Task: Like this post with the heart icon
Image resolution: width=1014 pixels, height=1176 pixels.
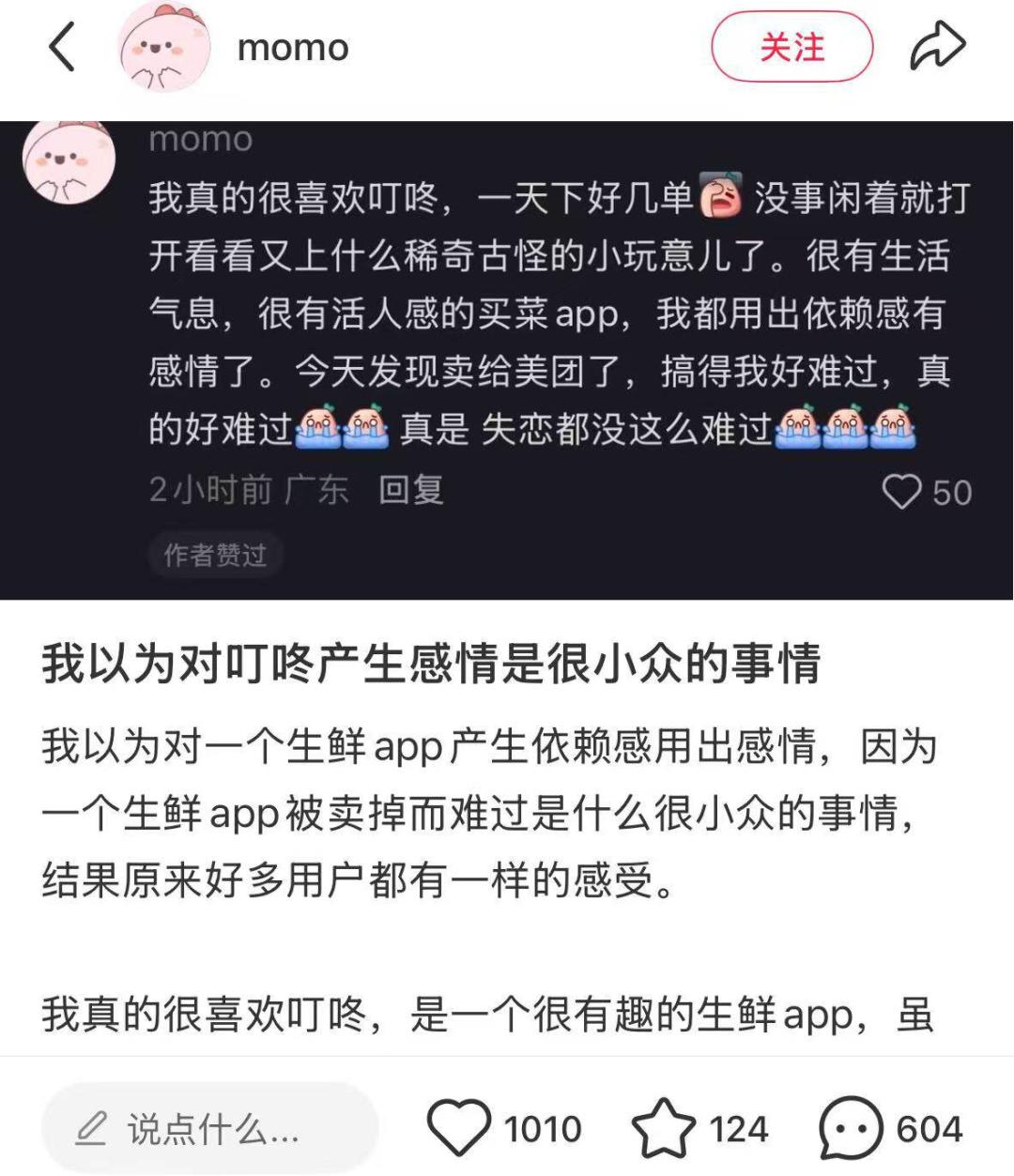Action: [x=459, y=1127]
